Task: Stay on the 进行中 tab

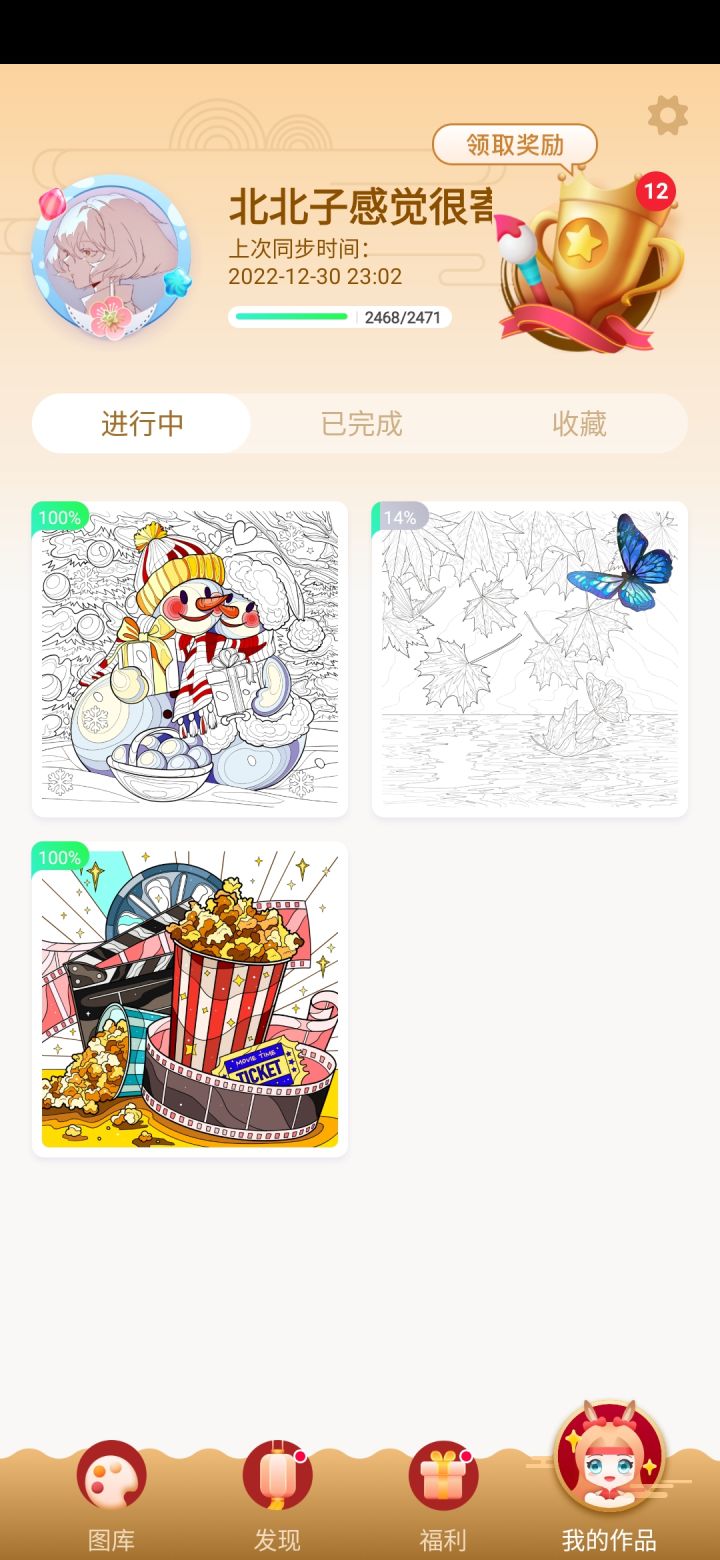Action: (x=141, y=423)
